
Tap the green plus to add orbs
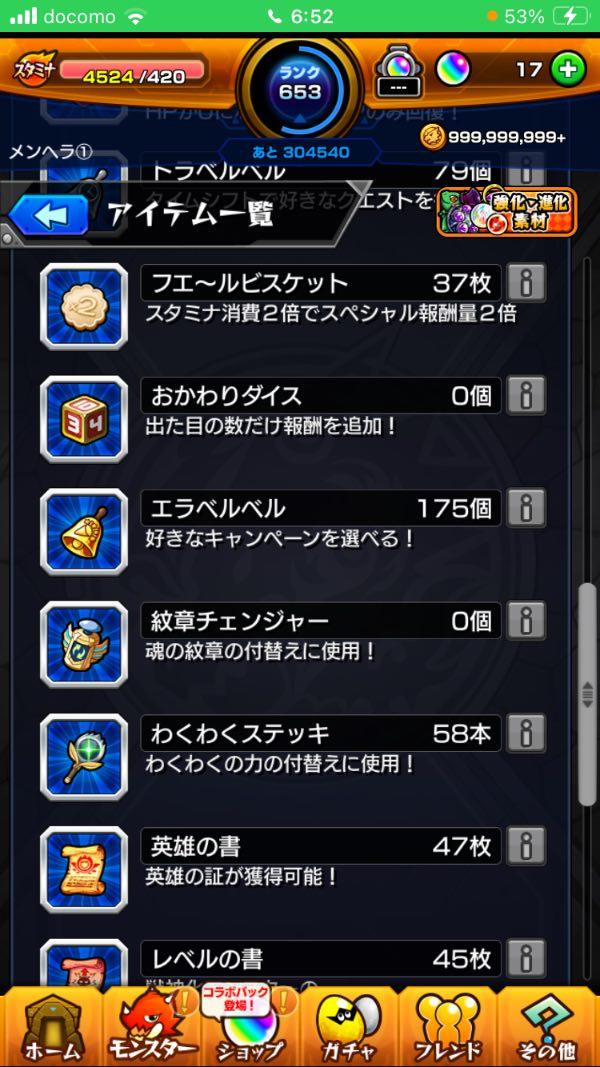pos(567,70)
